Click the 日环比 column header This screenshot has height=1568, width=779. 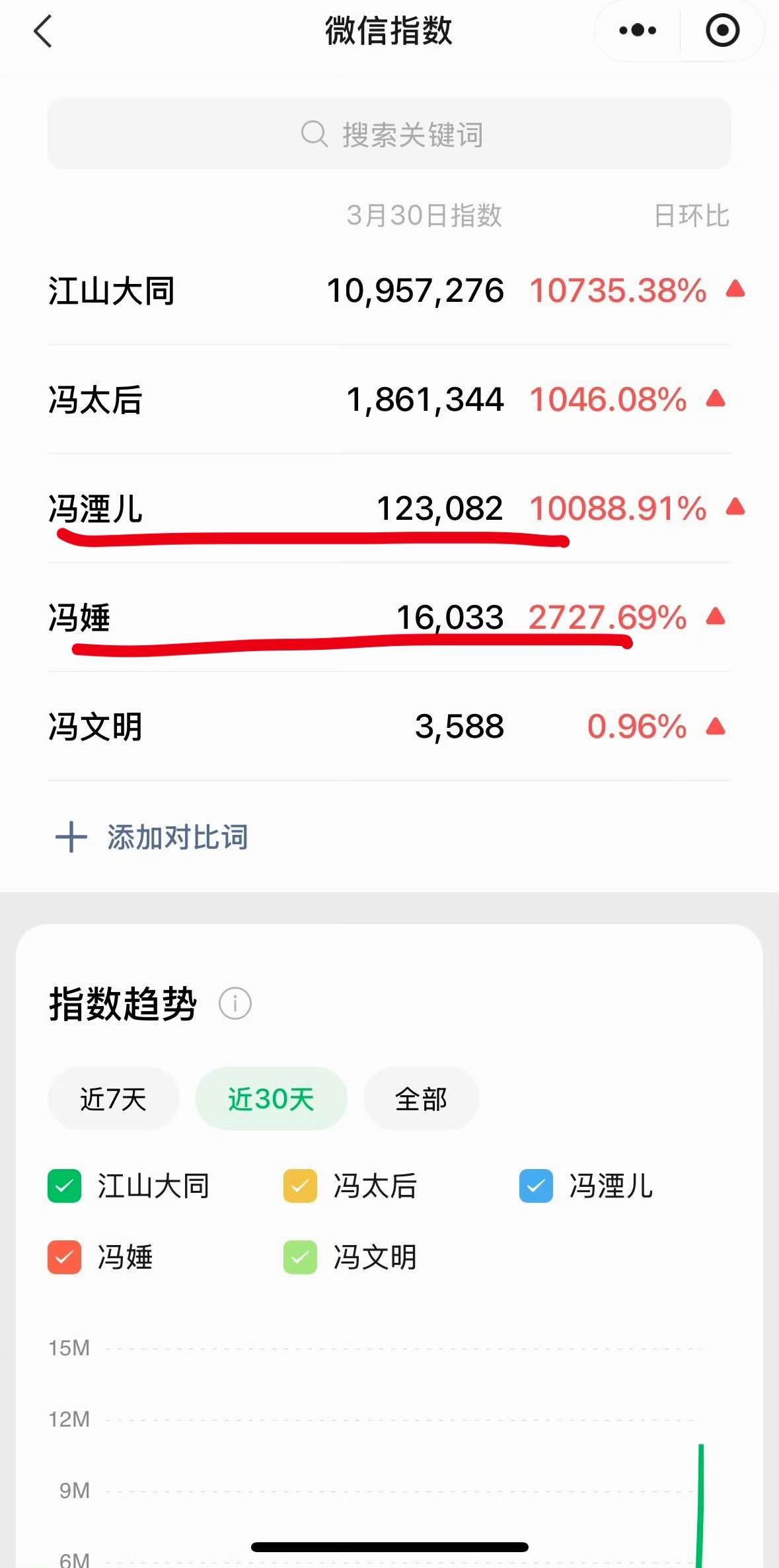[x=690, y=214]
